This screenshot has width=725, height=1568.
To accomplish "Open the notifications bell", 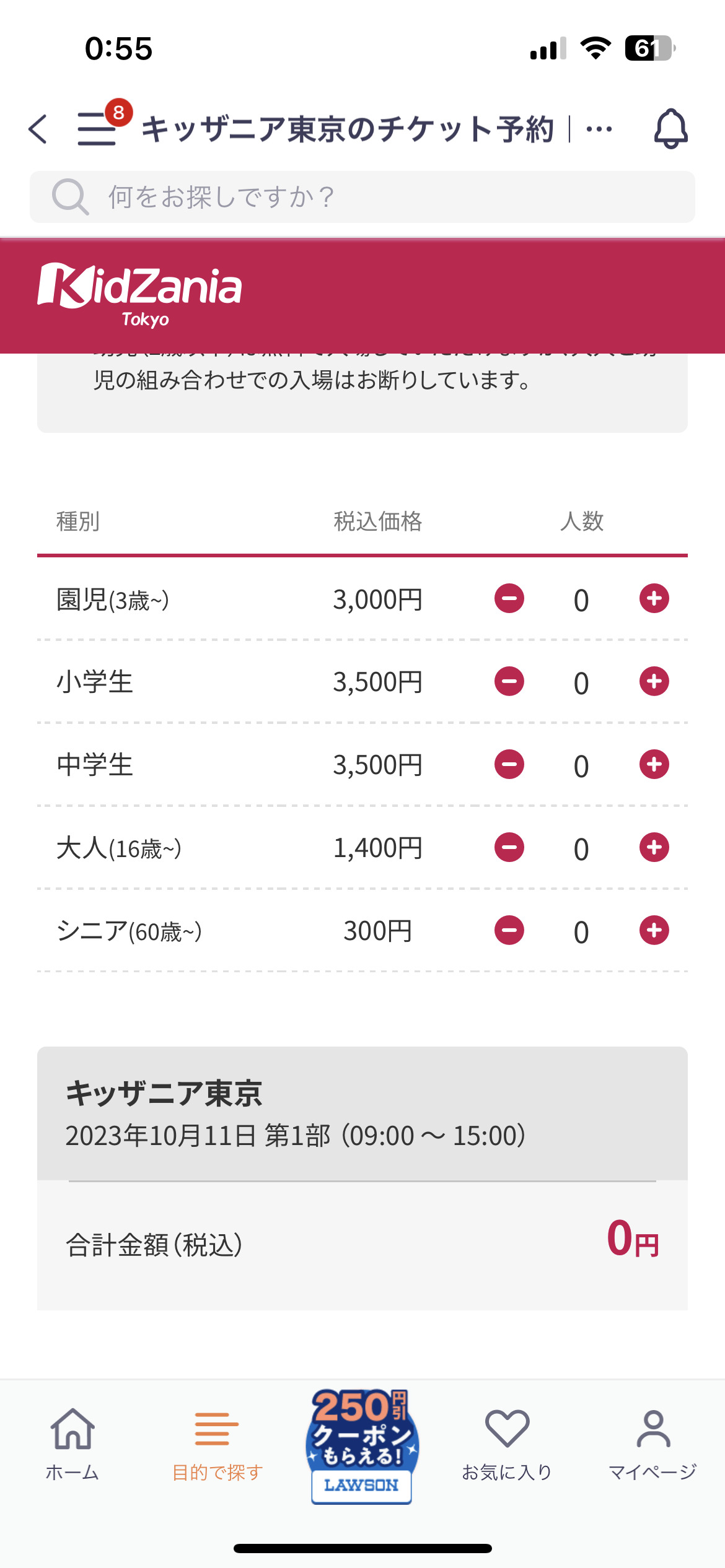I will [x=671, y=129].
